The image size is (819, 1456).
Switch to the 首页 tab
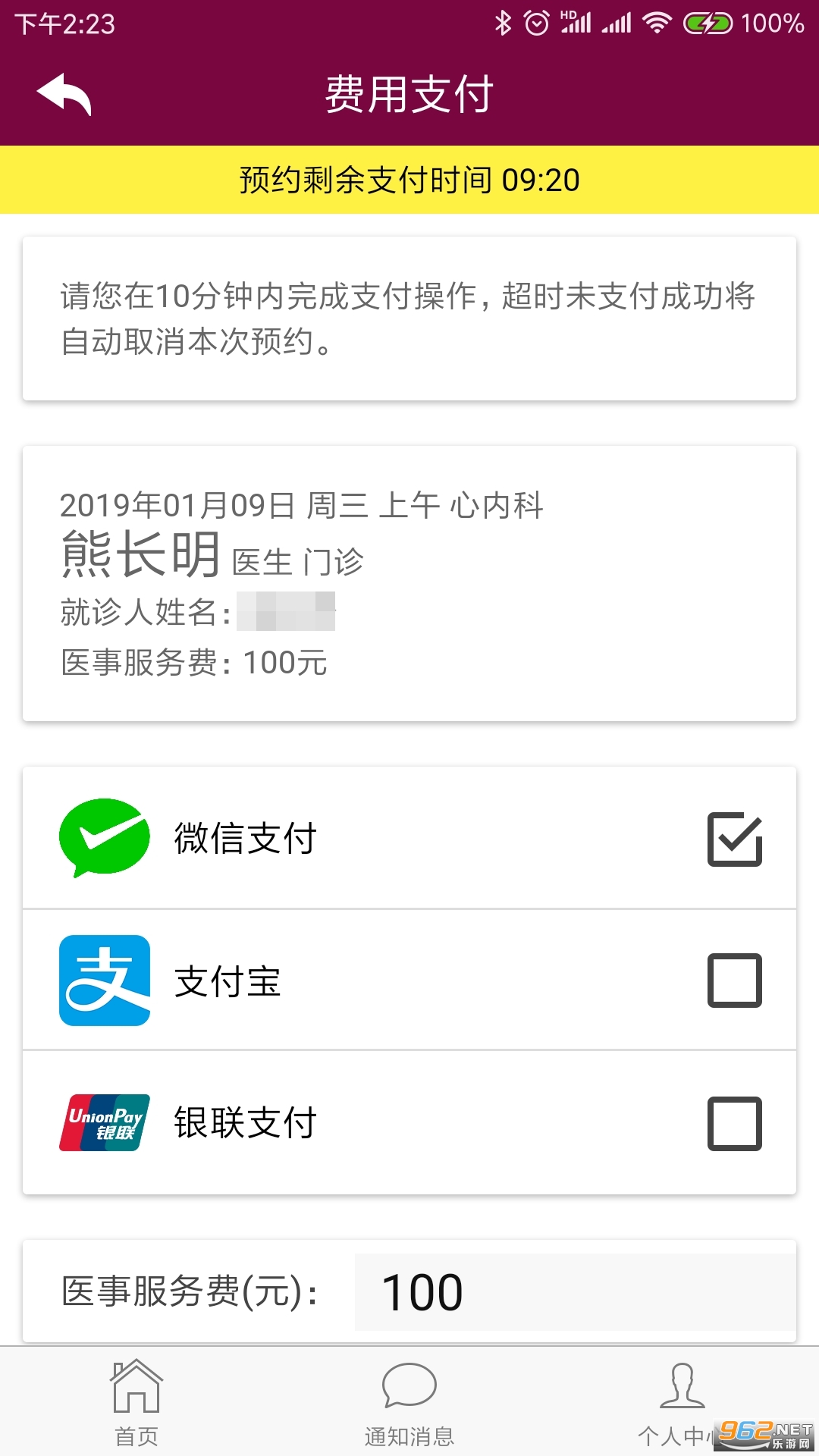[136, 1403]
